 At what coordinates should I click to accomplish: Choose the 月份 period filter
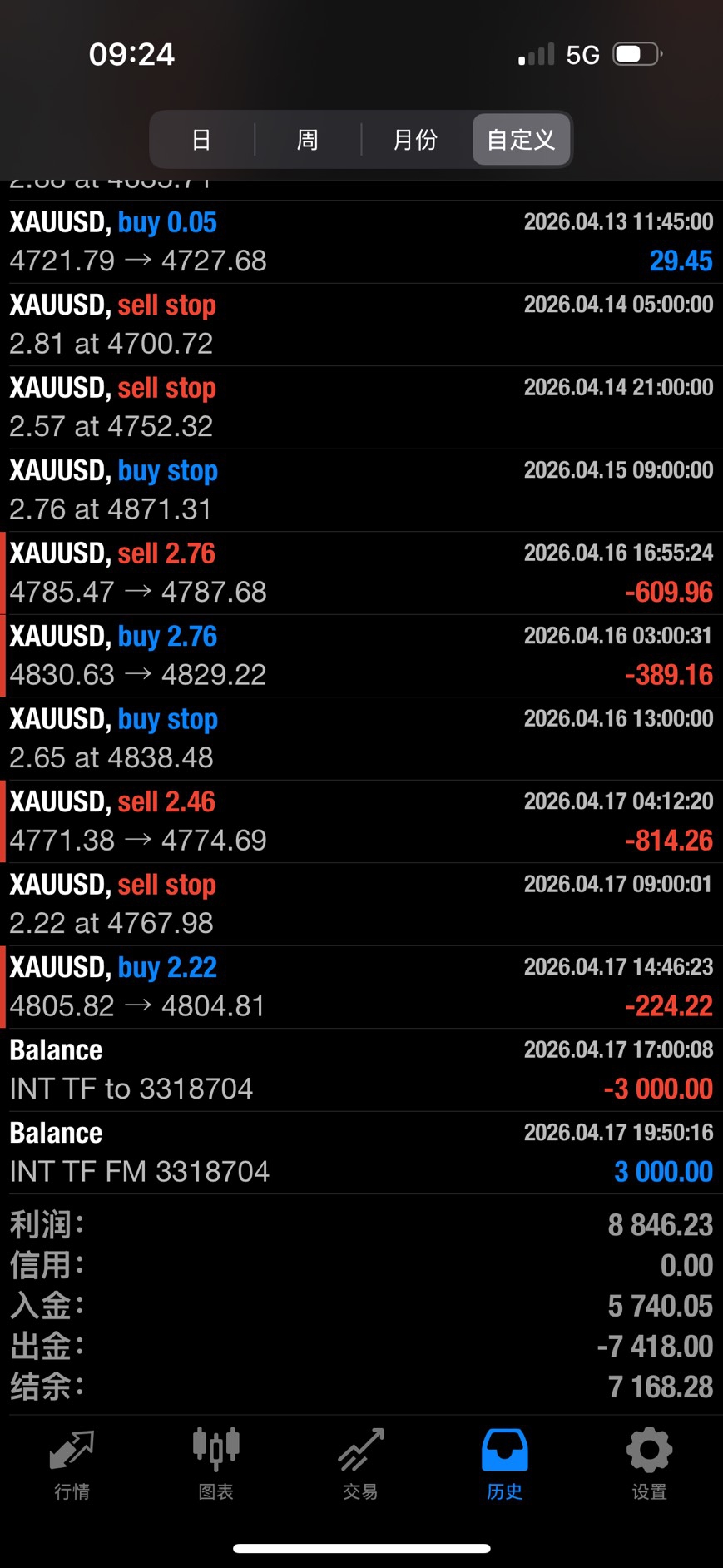[x=415, y=140]
